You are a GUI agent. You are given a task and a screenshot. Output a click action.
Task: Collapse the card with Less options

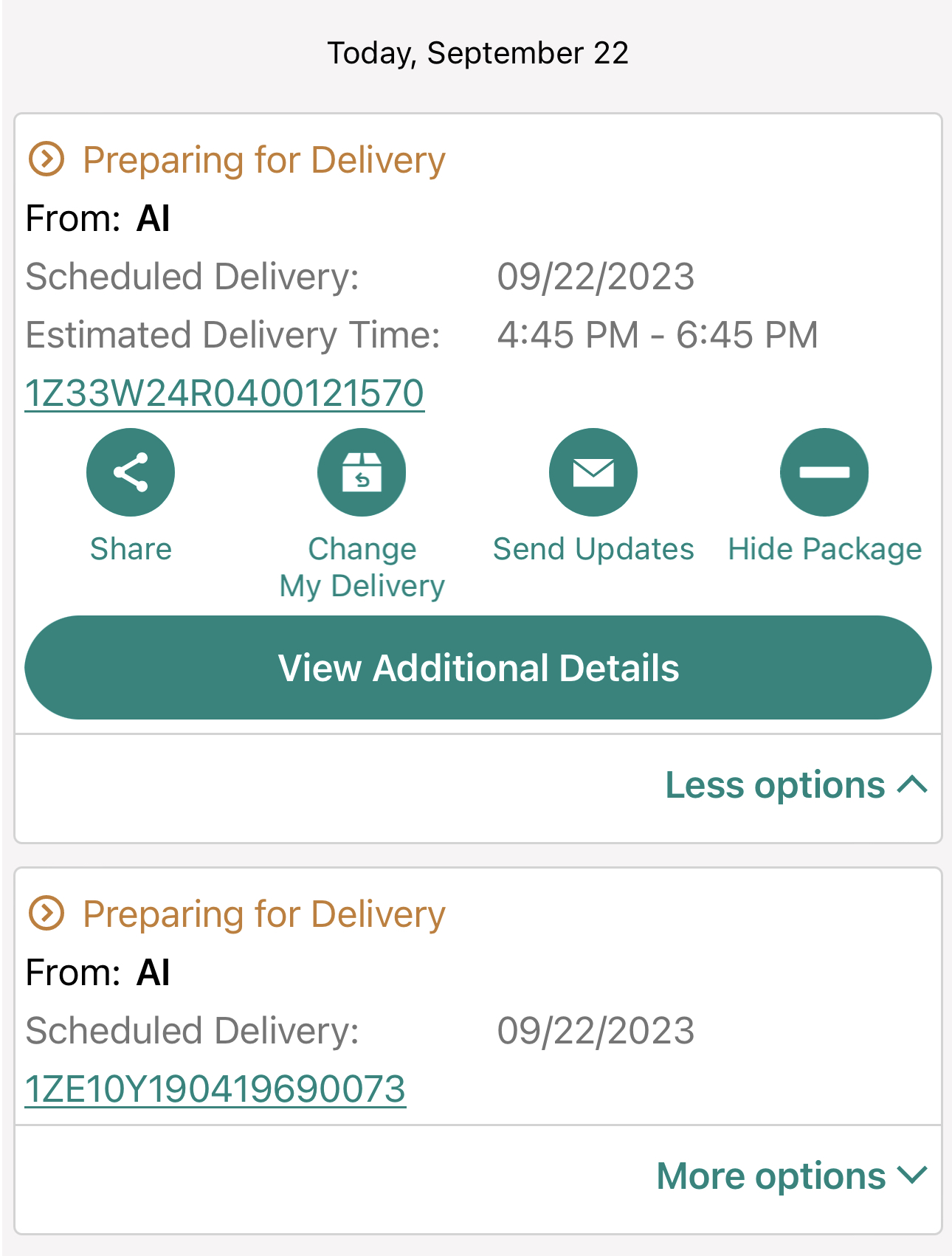click(796, 785)
